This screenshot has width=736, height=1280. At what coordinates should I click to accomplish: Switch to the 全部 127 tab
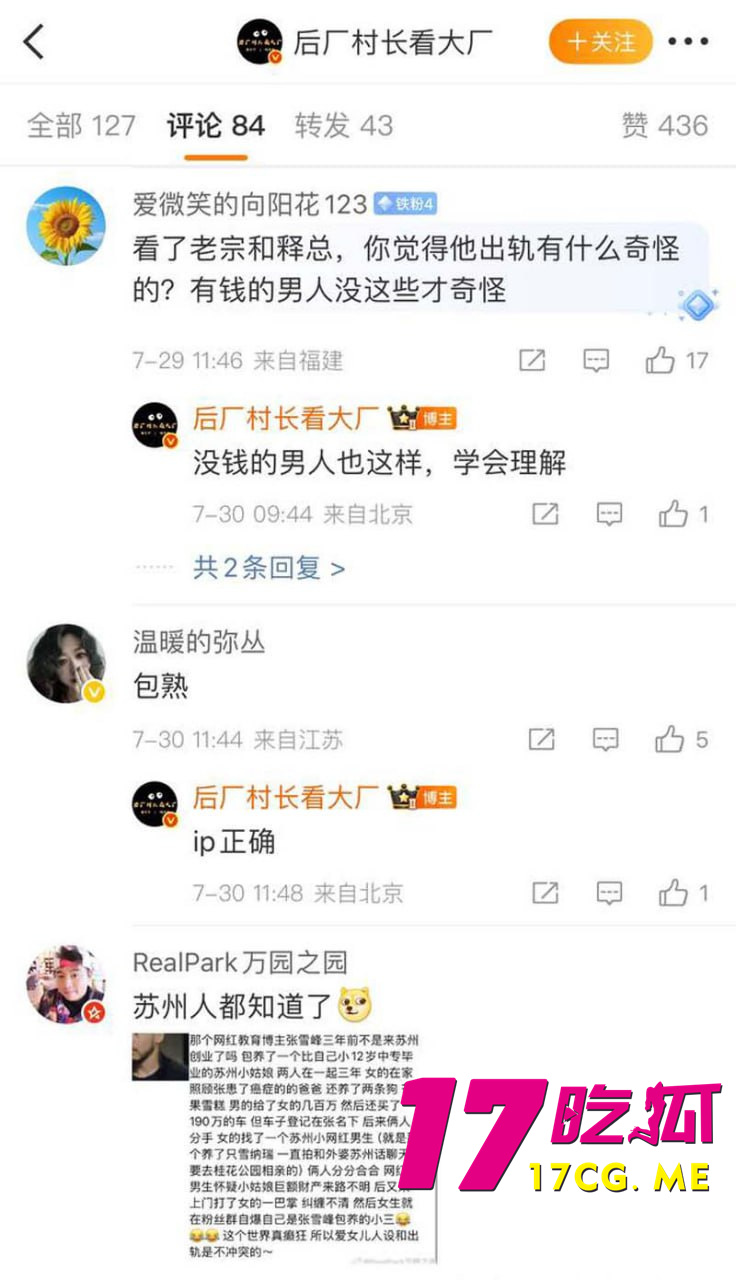point(81,125)
